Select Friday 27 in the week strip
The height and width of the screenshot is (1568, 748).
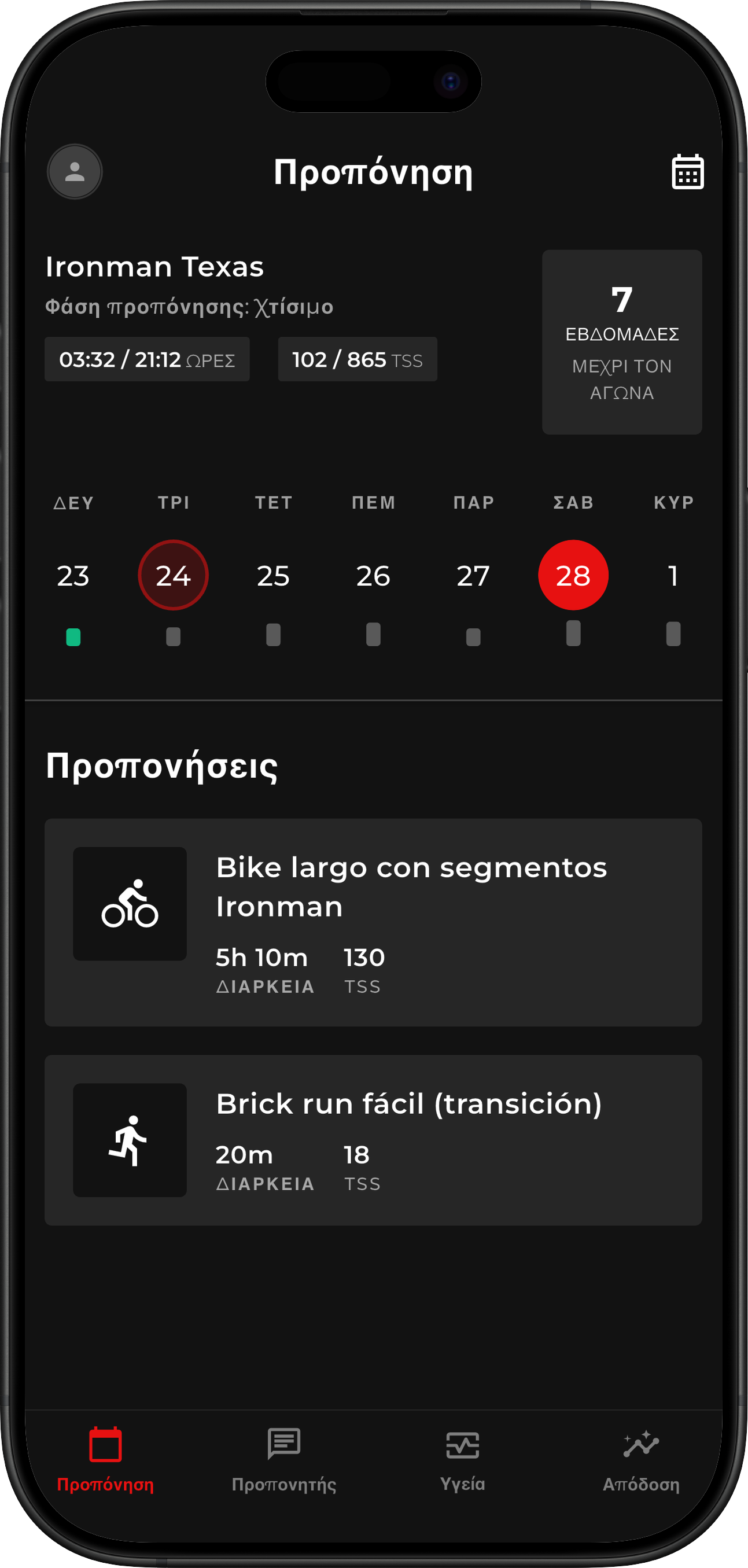473,575
